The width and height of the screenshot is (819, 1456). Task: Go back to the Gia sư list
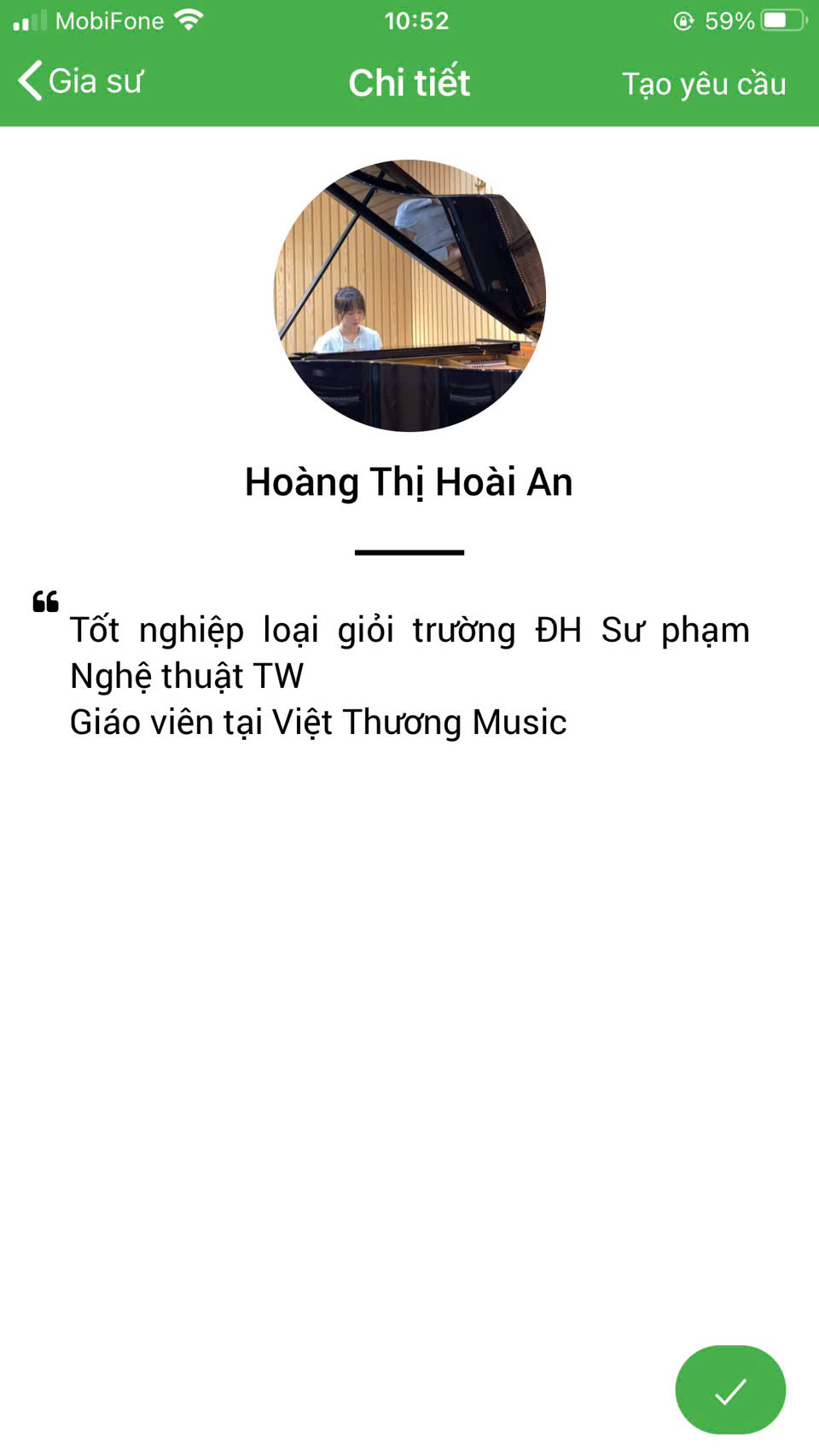(x=81, y=82)
